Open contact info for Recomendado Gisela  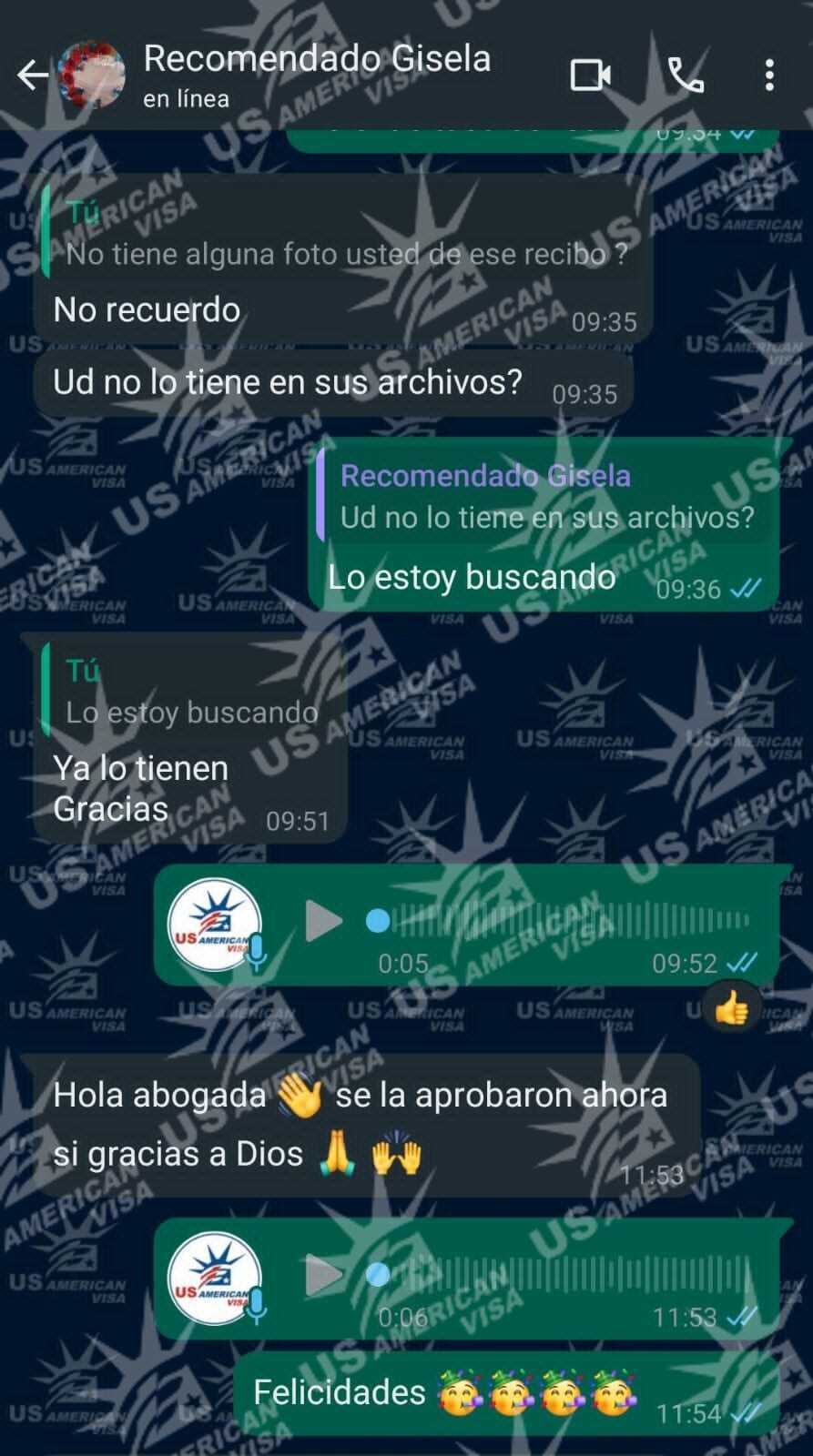click(317, 75)
